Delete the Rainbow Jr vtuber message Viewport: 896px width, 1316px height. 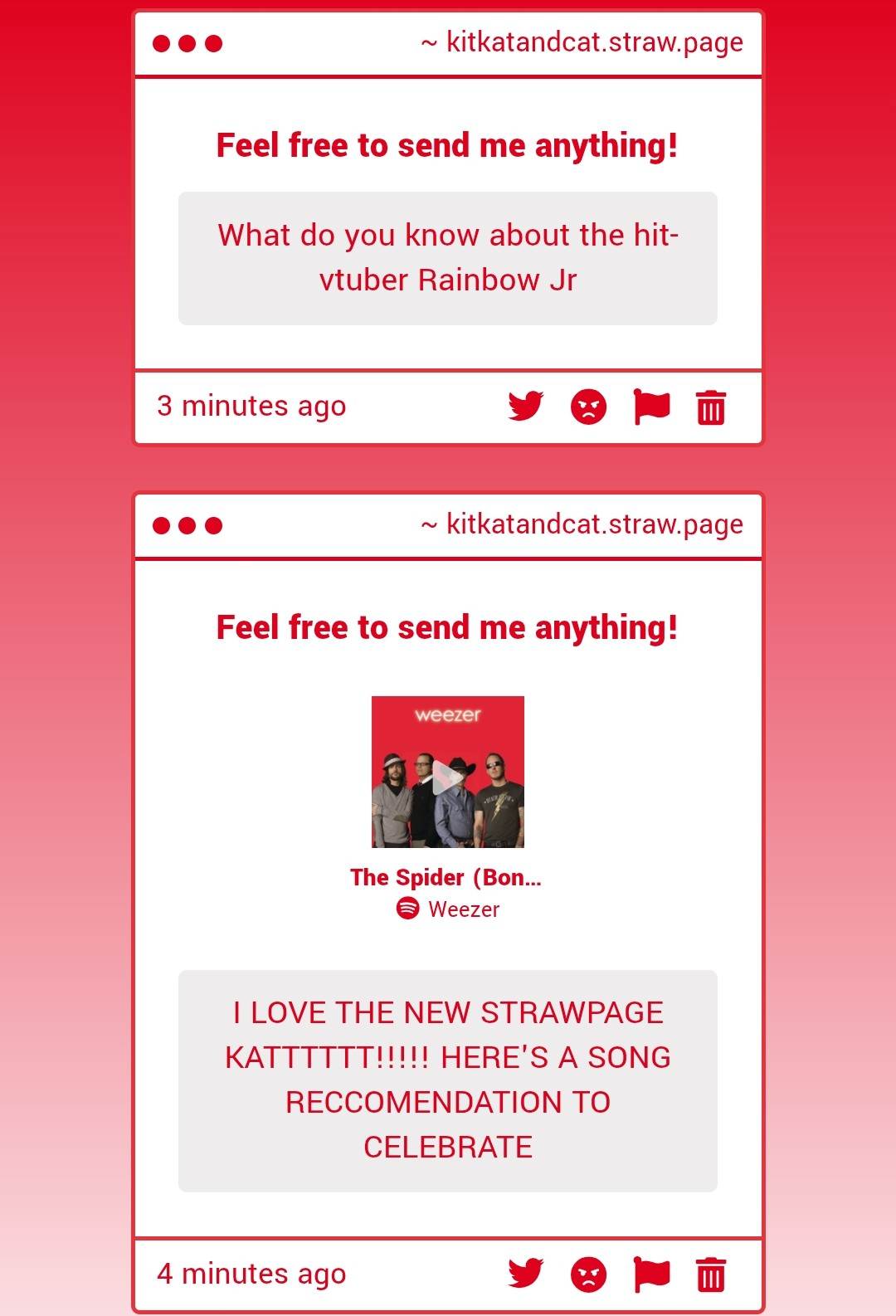point(711,407)
